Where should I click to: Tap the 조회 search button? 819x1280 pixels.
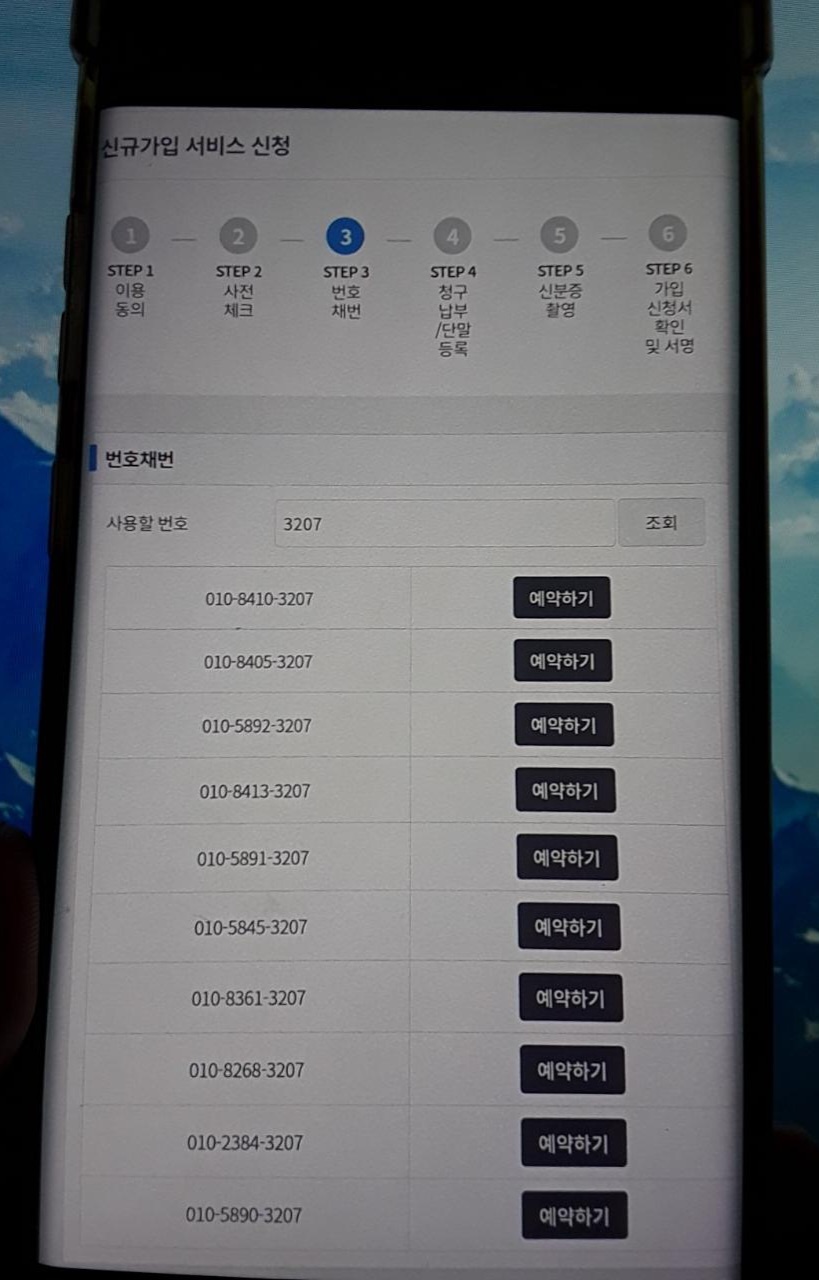tap(661, 522)
